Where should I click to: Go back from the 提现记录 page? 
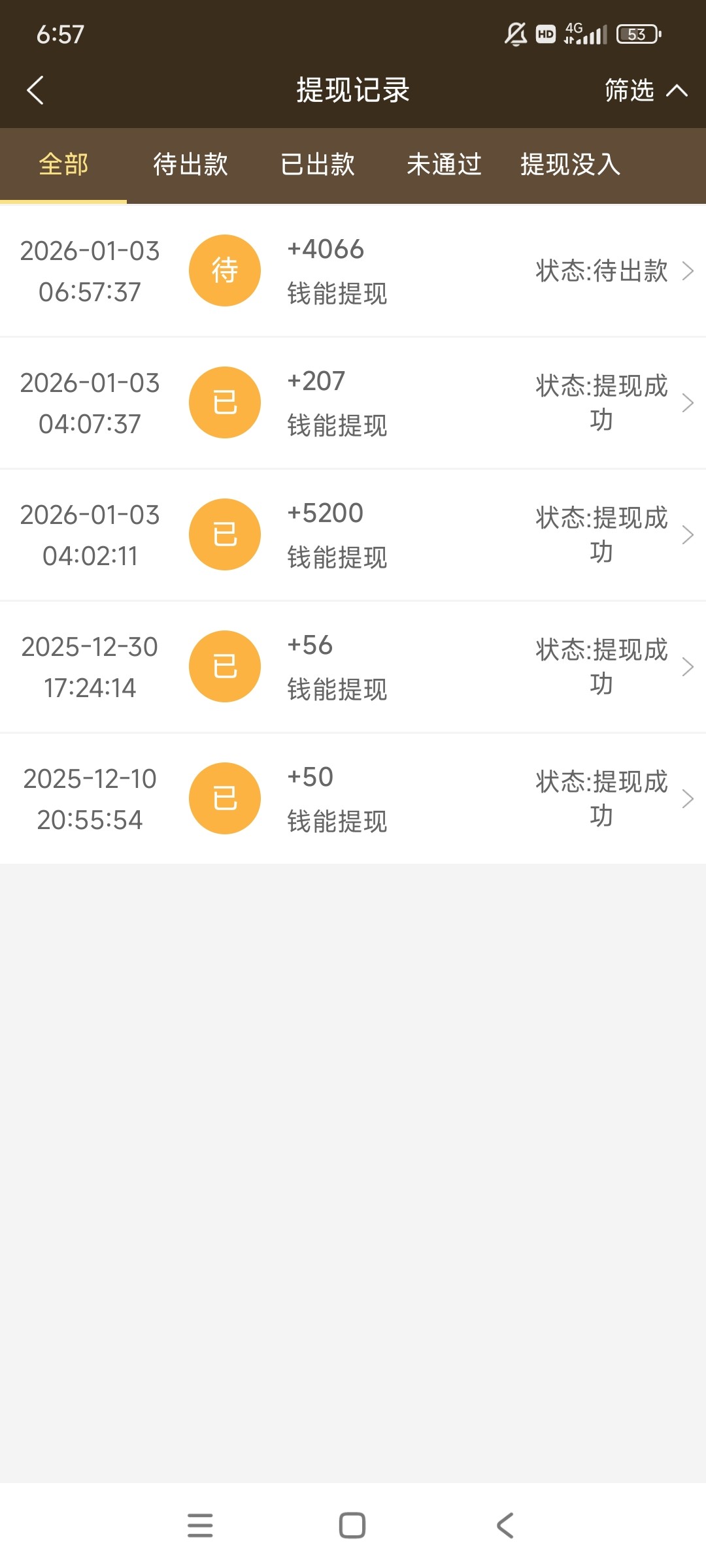35,90
